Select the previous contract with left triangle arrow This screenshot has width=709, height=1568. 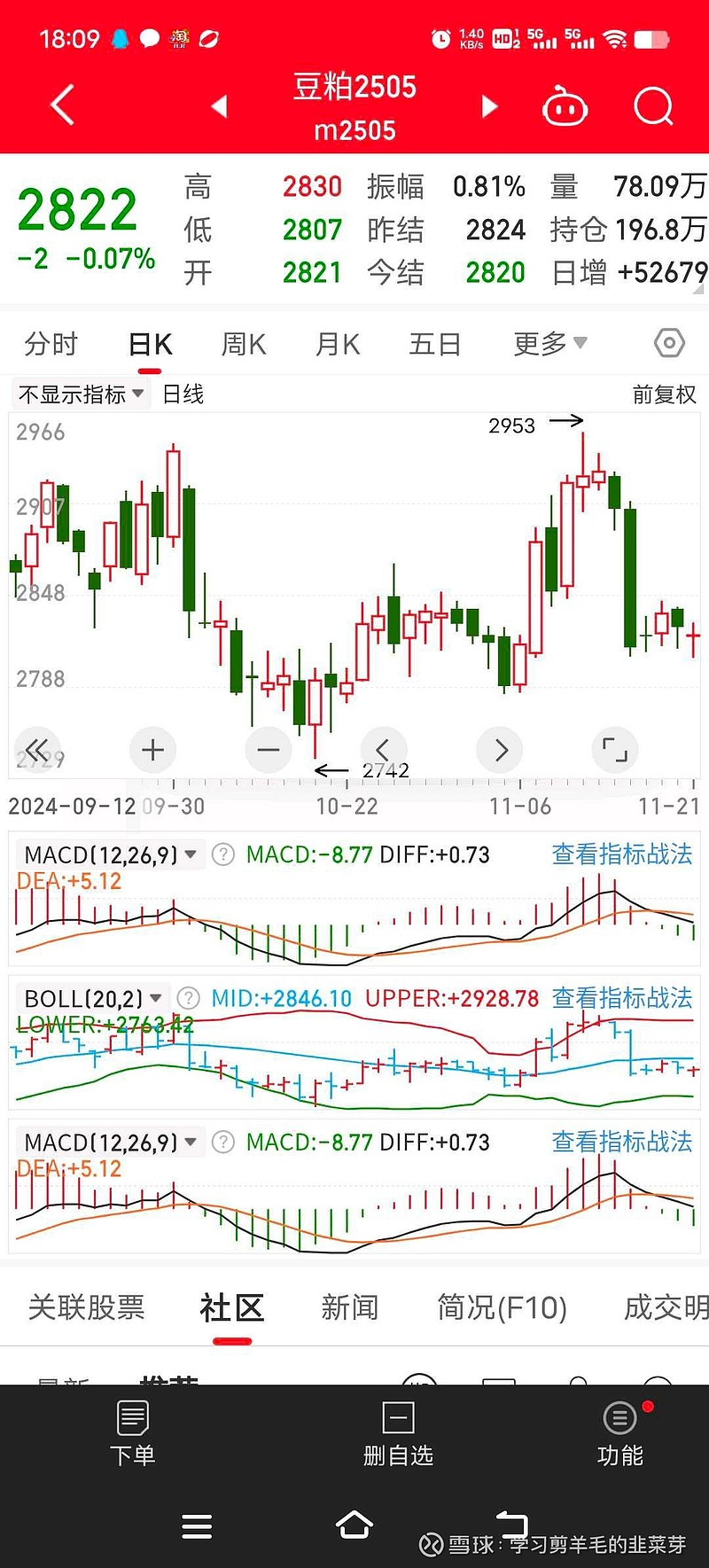pos(218,105)
